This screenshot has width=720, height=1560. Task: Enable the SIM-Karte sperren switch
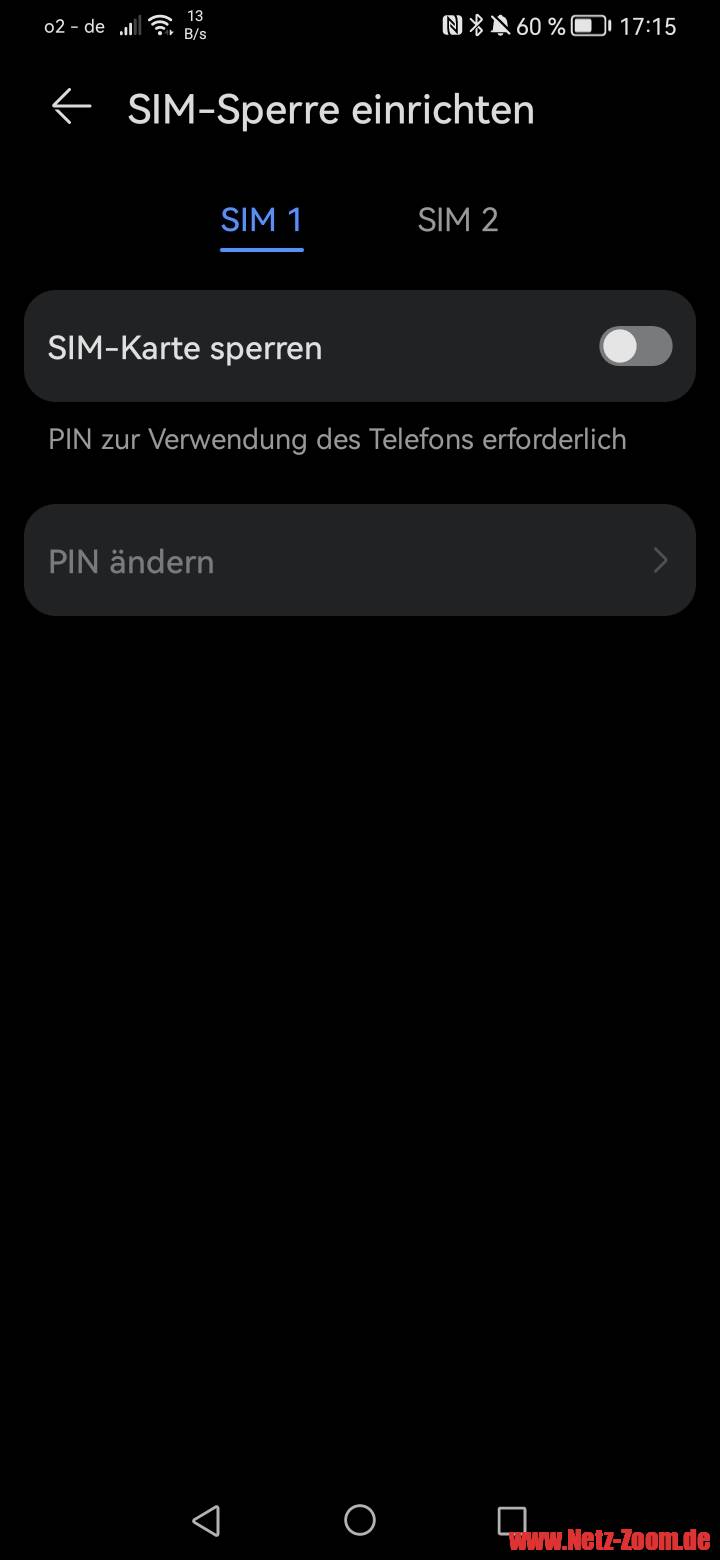point(635,347)
